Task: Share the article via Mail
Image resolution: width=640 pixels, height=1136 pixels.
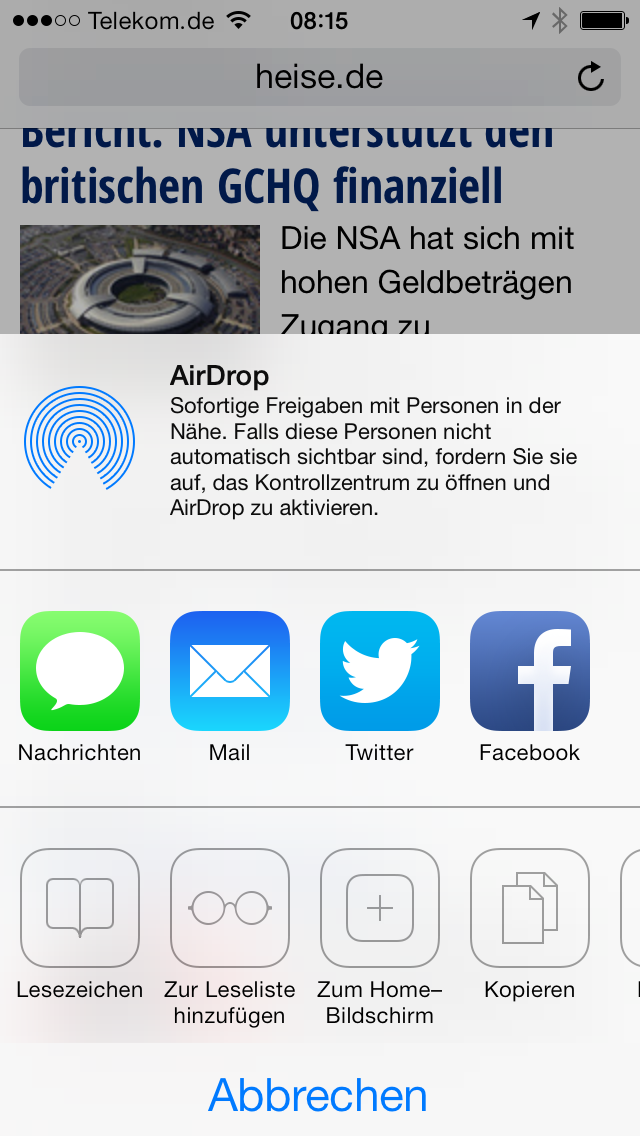Action: 230,671
